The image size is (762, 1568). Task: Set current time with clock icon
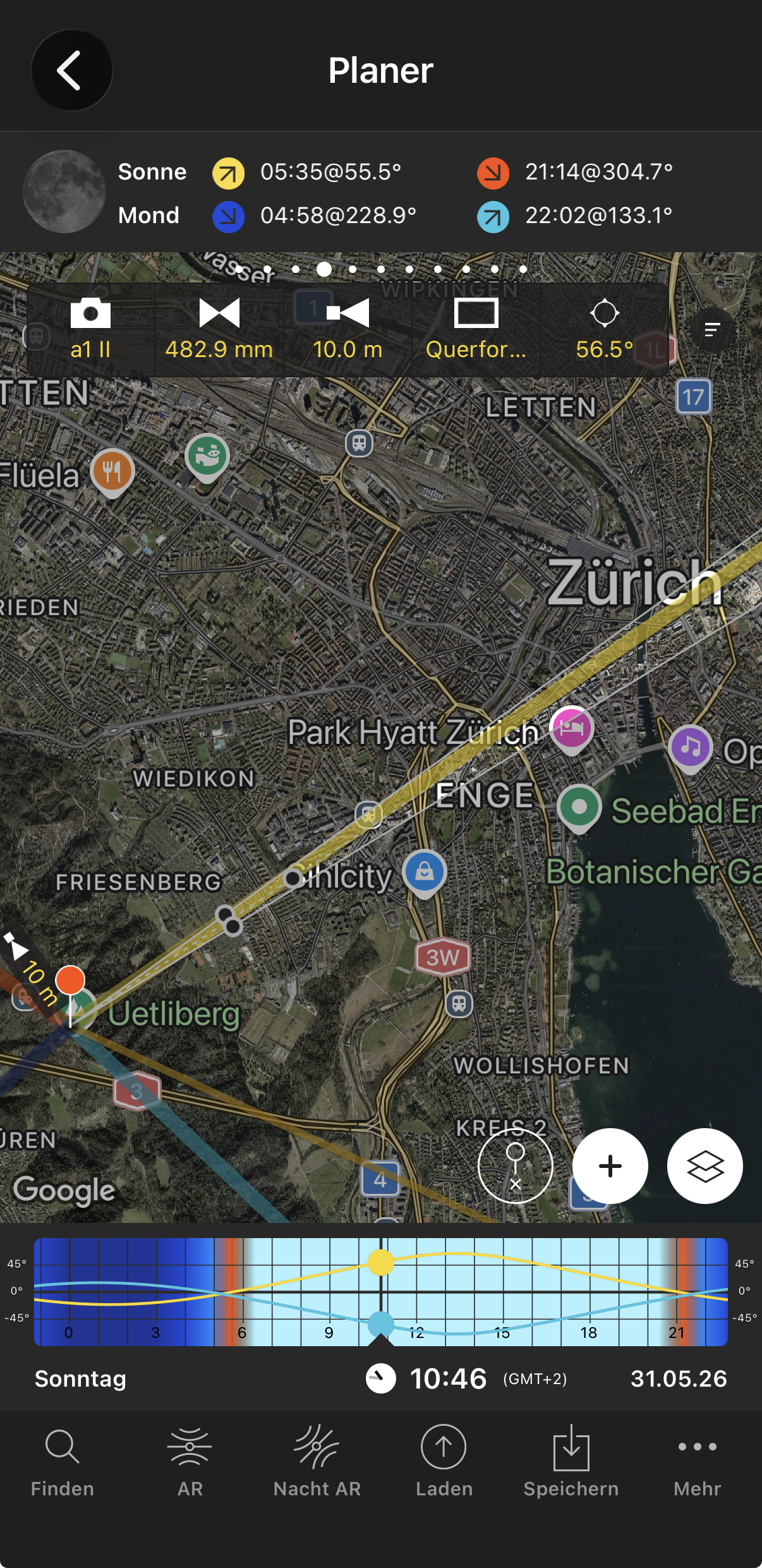coord(381,1378)
